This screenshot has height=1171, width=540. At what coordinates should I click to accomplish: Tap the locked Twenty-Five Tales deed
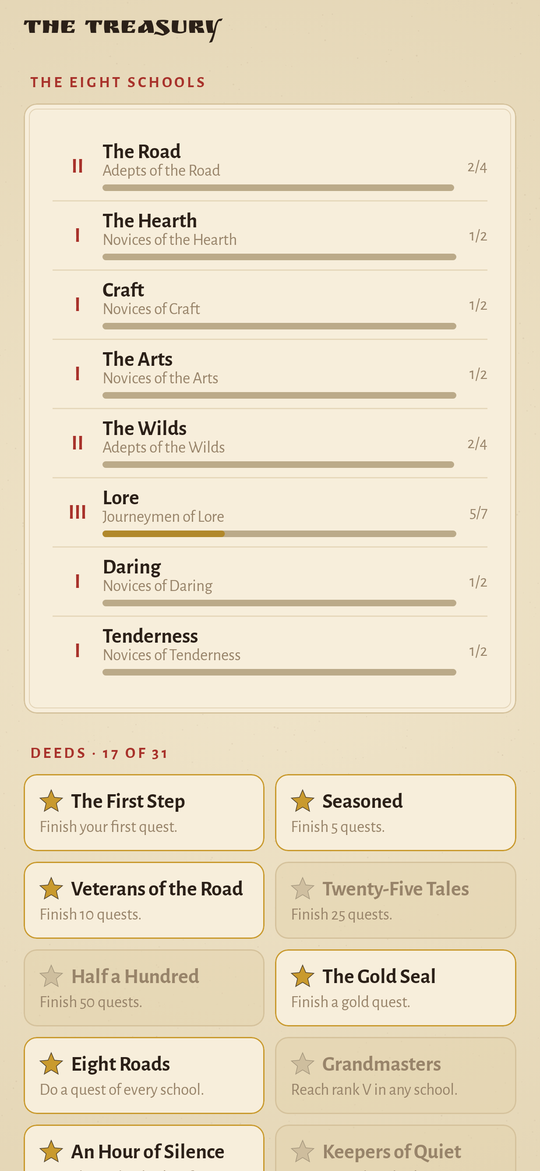coord(395,900)
